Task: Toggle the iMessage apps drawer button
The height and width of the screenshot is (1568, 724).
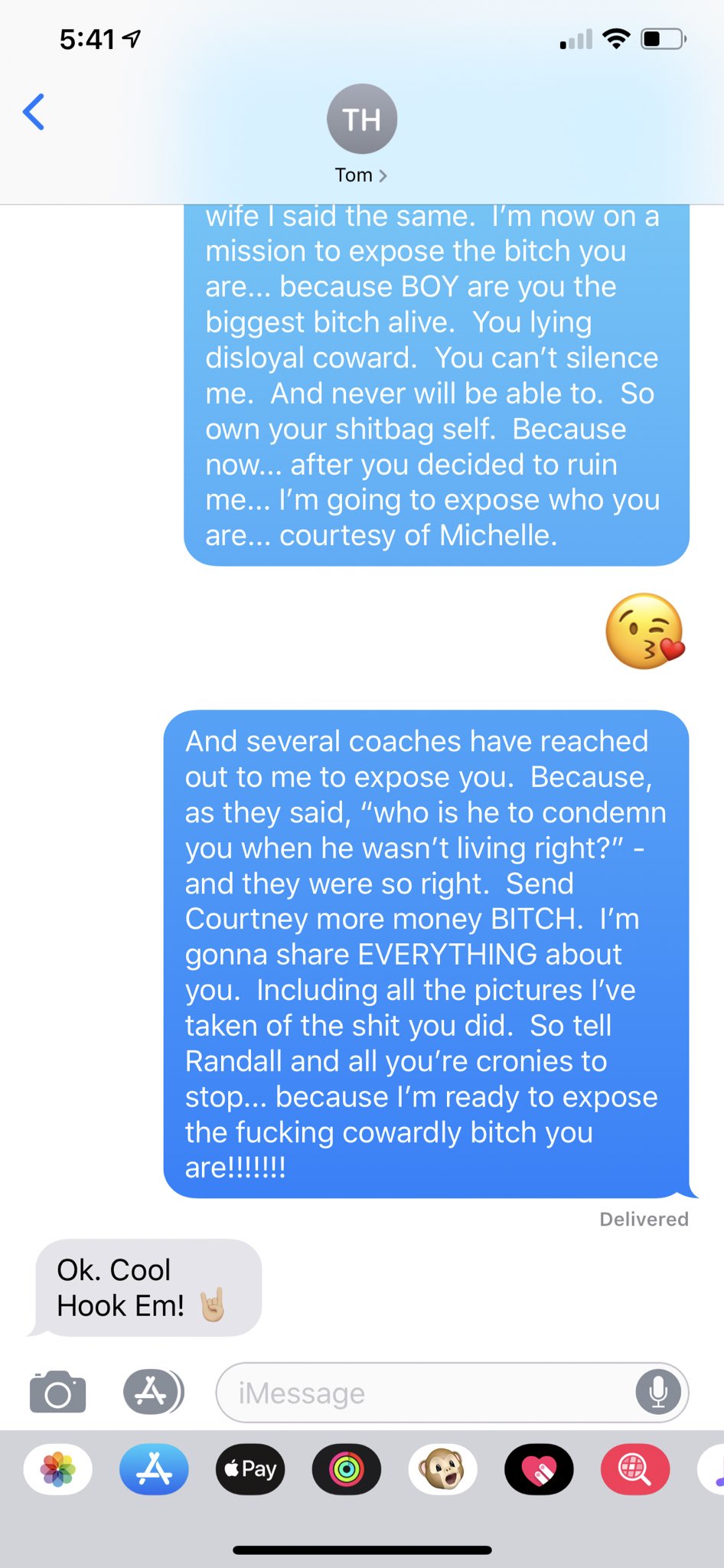Action: (x=152, y=1392)
